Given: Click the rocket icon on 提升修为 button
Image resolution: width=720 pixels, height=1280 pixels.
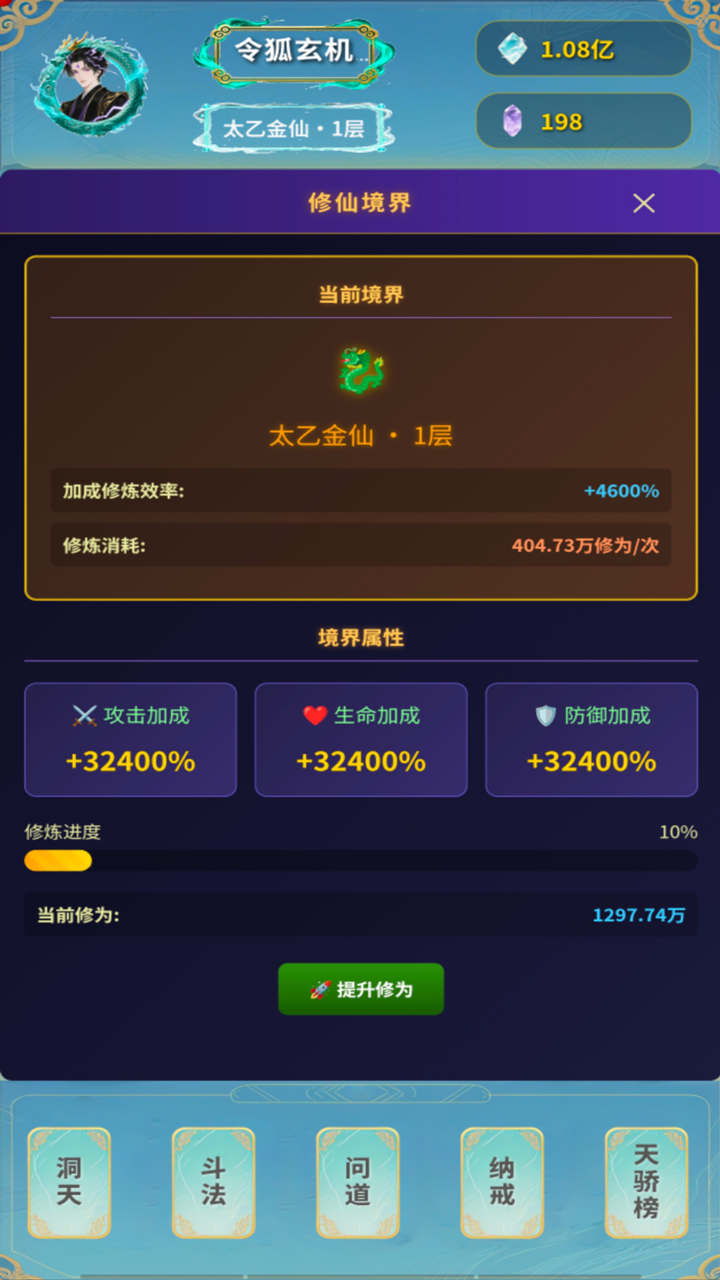Looking at the screenshot, I should [x=323, y=989].
